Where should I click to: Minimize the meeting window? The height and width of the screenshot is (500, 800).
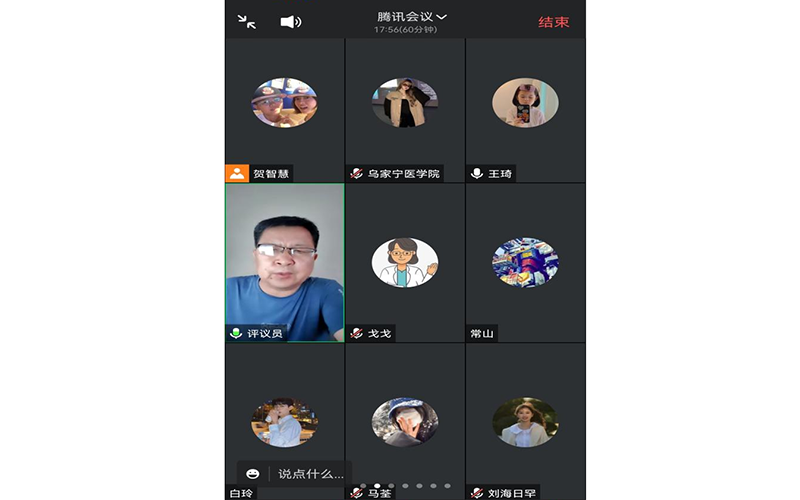(246, 21)
